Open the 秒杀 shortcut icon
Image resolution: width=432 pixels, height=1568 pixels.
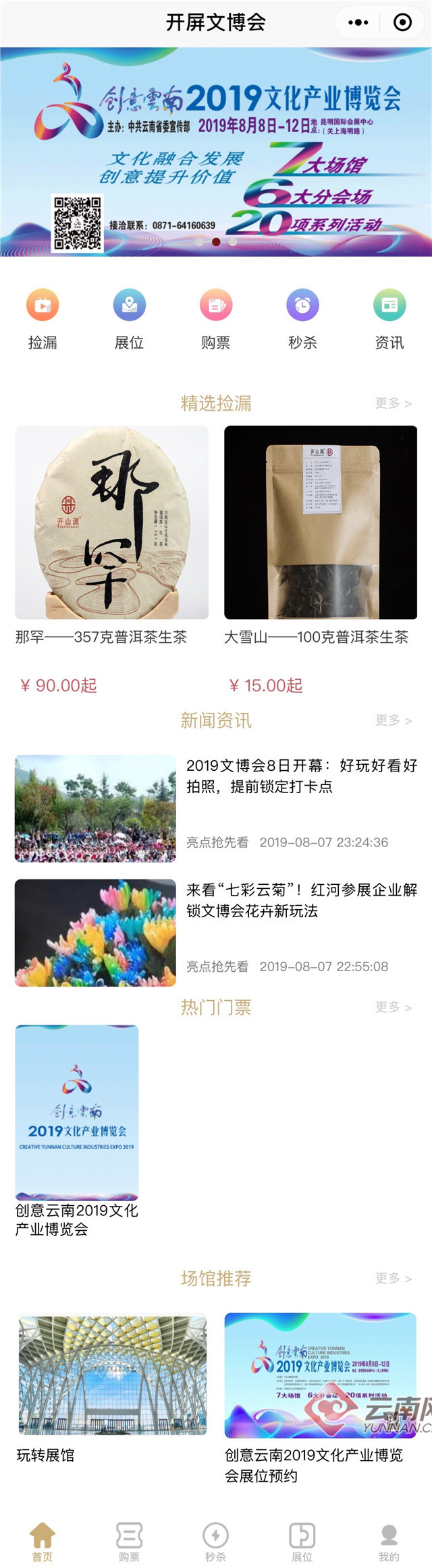pyautogui.click(x=302, y=306)
